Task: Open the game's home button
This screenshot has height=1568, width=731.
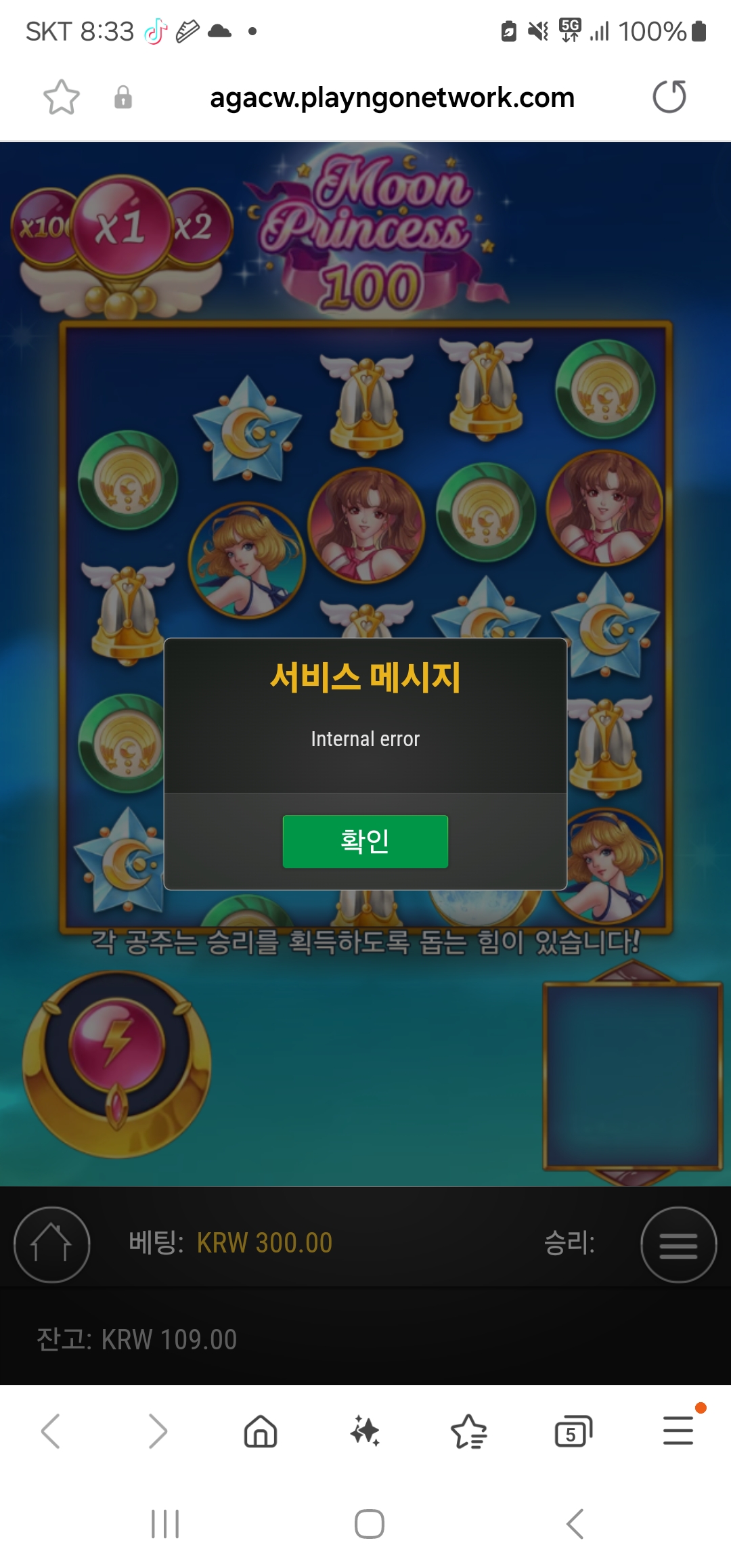Action: [52, 1244]
